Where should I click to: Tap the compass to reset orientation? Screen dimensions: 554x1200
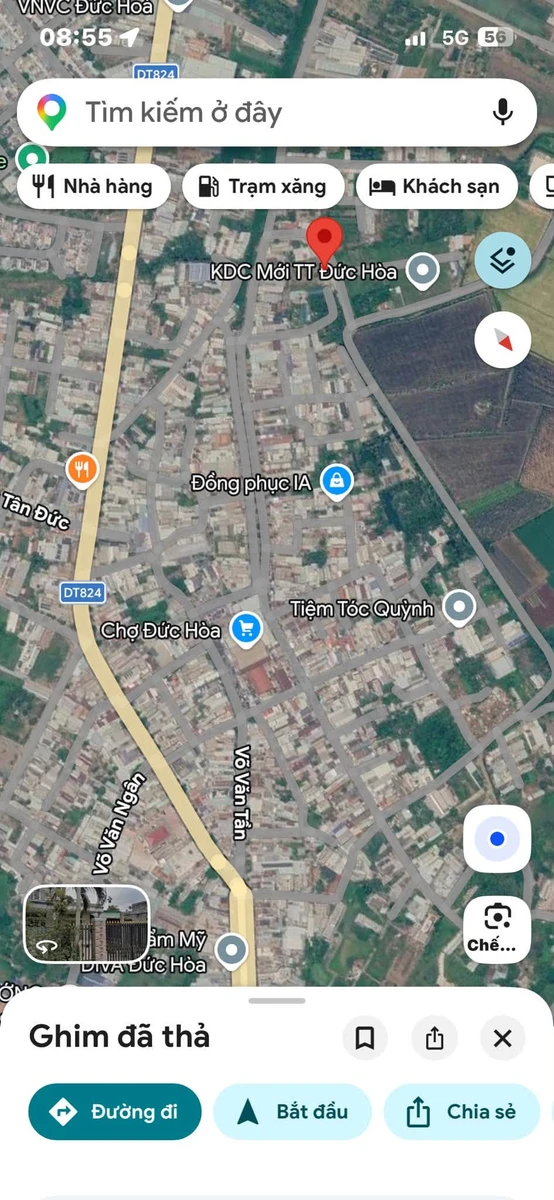coord(503,341)
